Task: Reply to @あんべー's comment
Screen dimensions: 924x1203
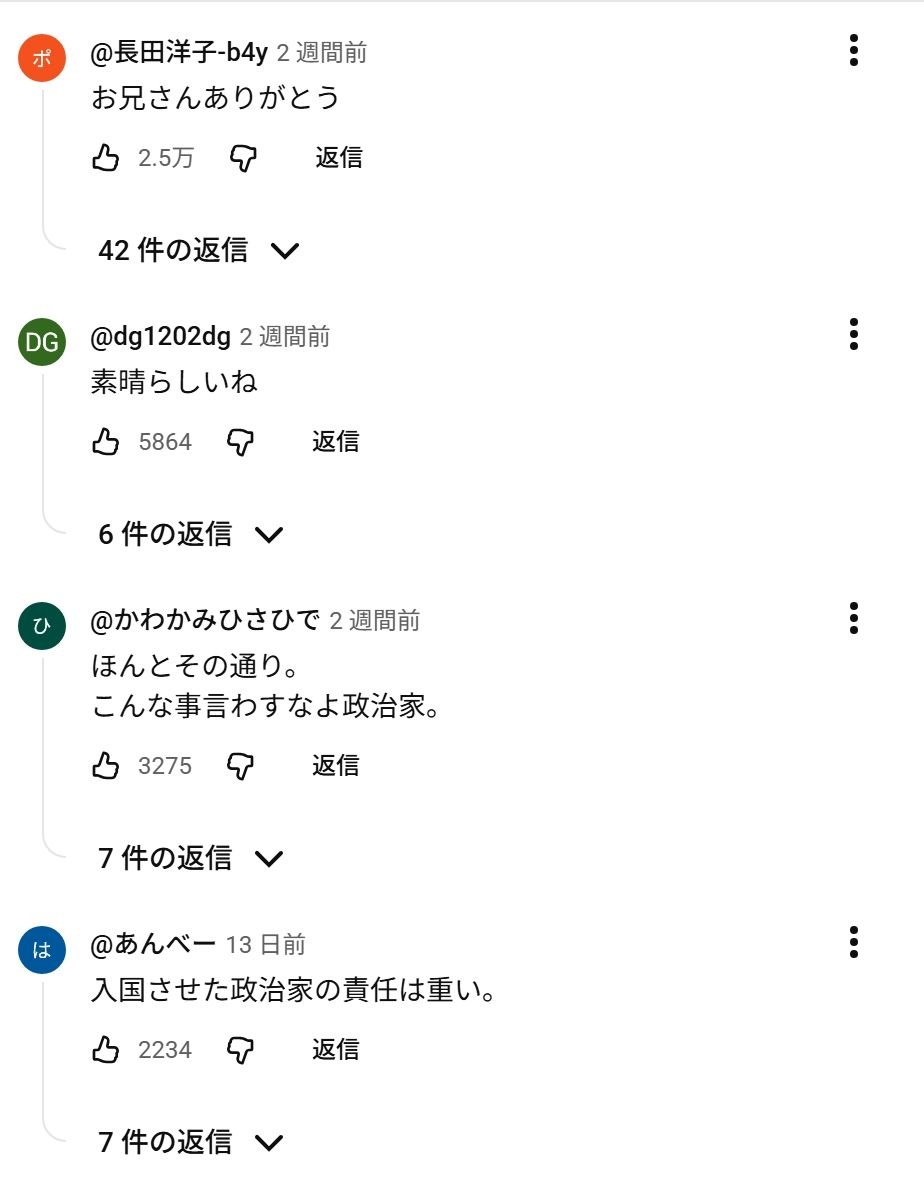Action: pyautogui.click(x=335, y=1050)
